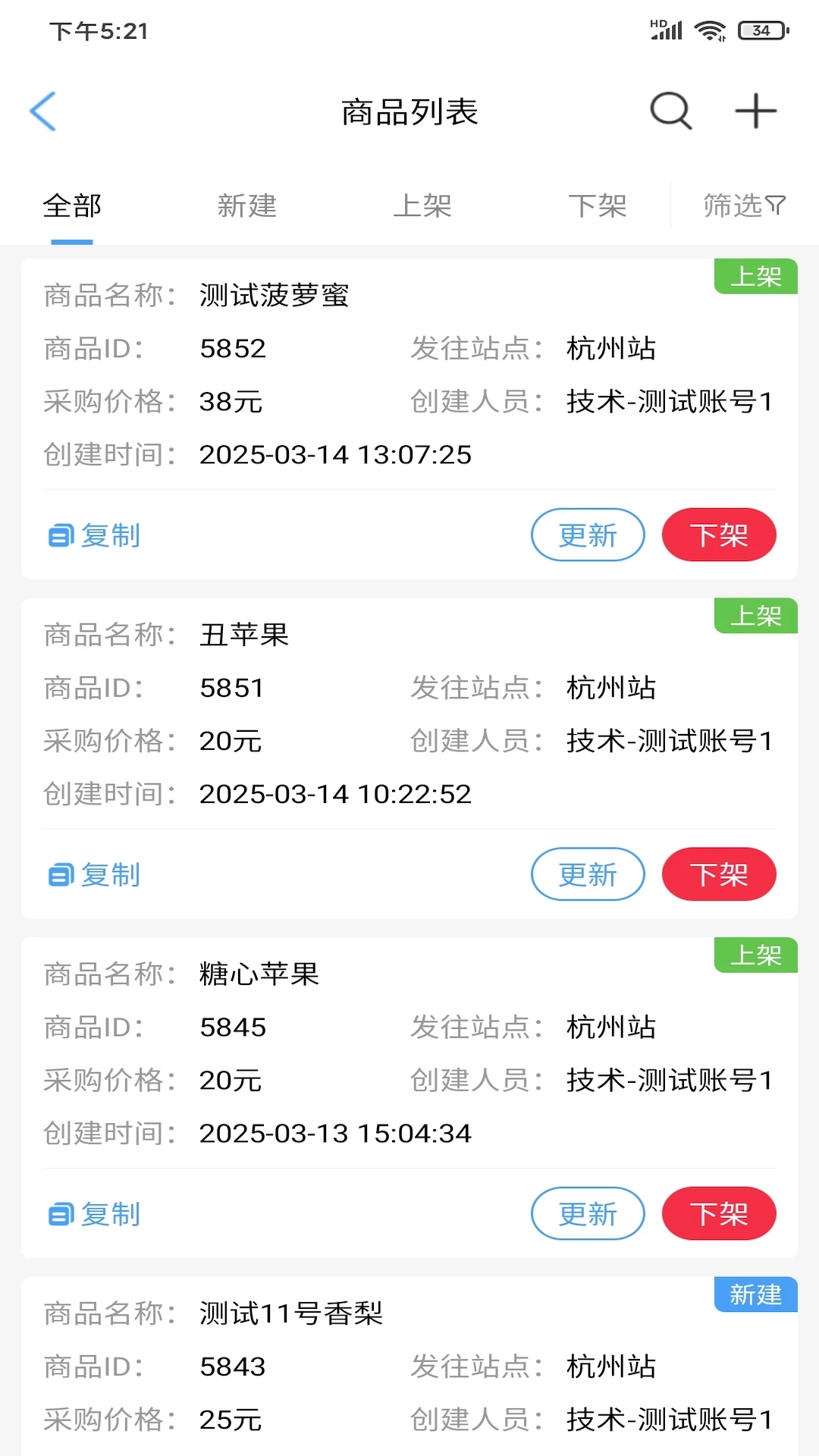Click the copy icon for 糖心苹果
This screenshot has width=819, height=1456.
(x=60, y=1213)
